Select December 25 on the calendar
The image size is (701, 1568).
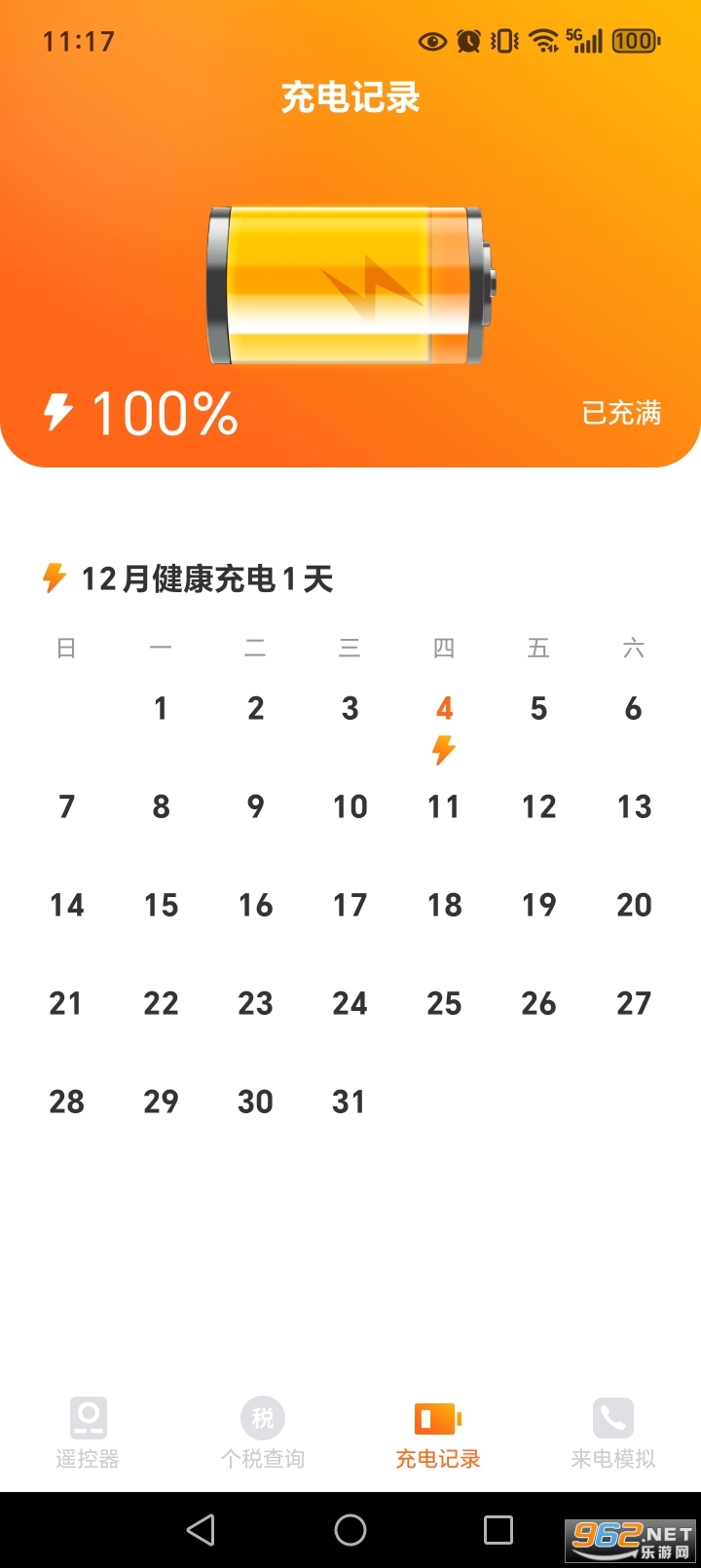[444, 1003]
